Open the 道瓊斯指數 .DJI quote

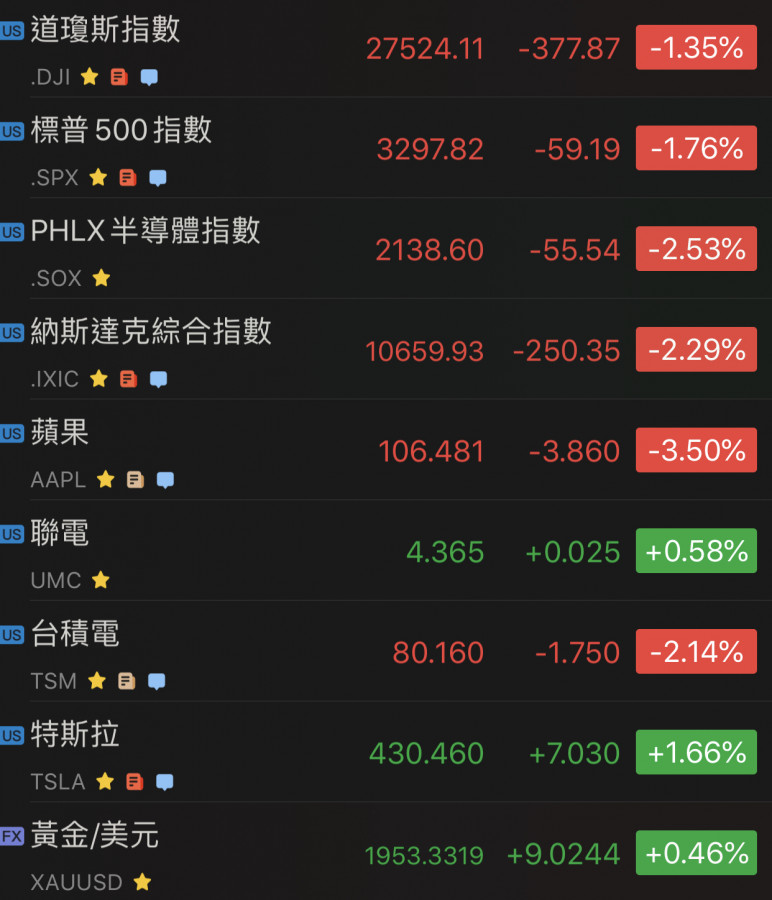tap(105, 30)
